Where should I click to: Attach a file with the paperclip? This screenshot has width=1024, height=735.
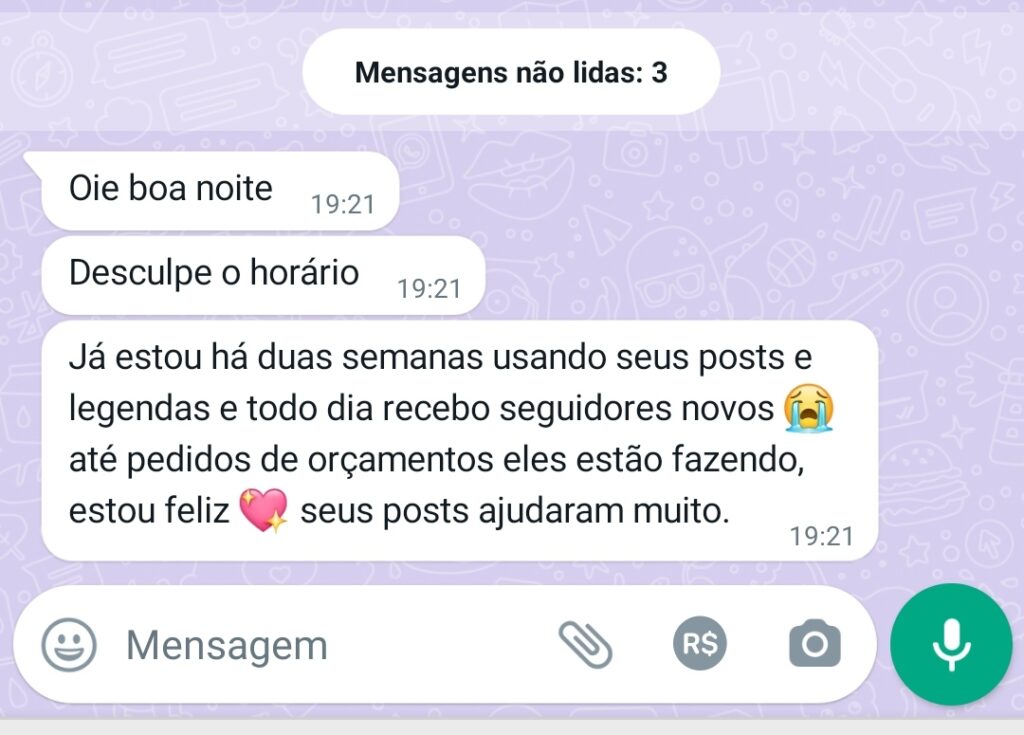pyautogui.click(x=585, y=644)
